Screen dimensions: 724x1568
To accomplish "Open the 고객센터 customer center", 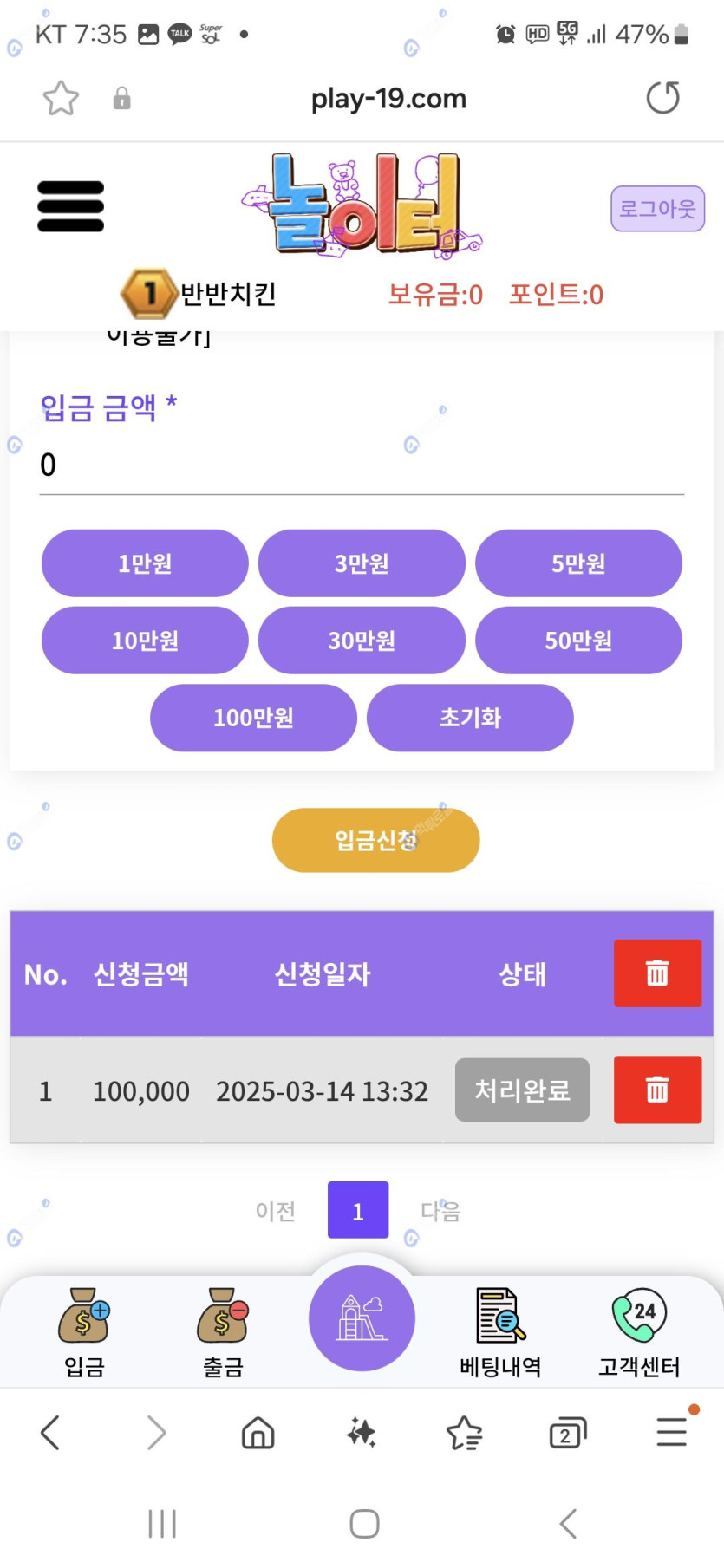I will click(x=639, y=1334).
